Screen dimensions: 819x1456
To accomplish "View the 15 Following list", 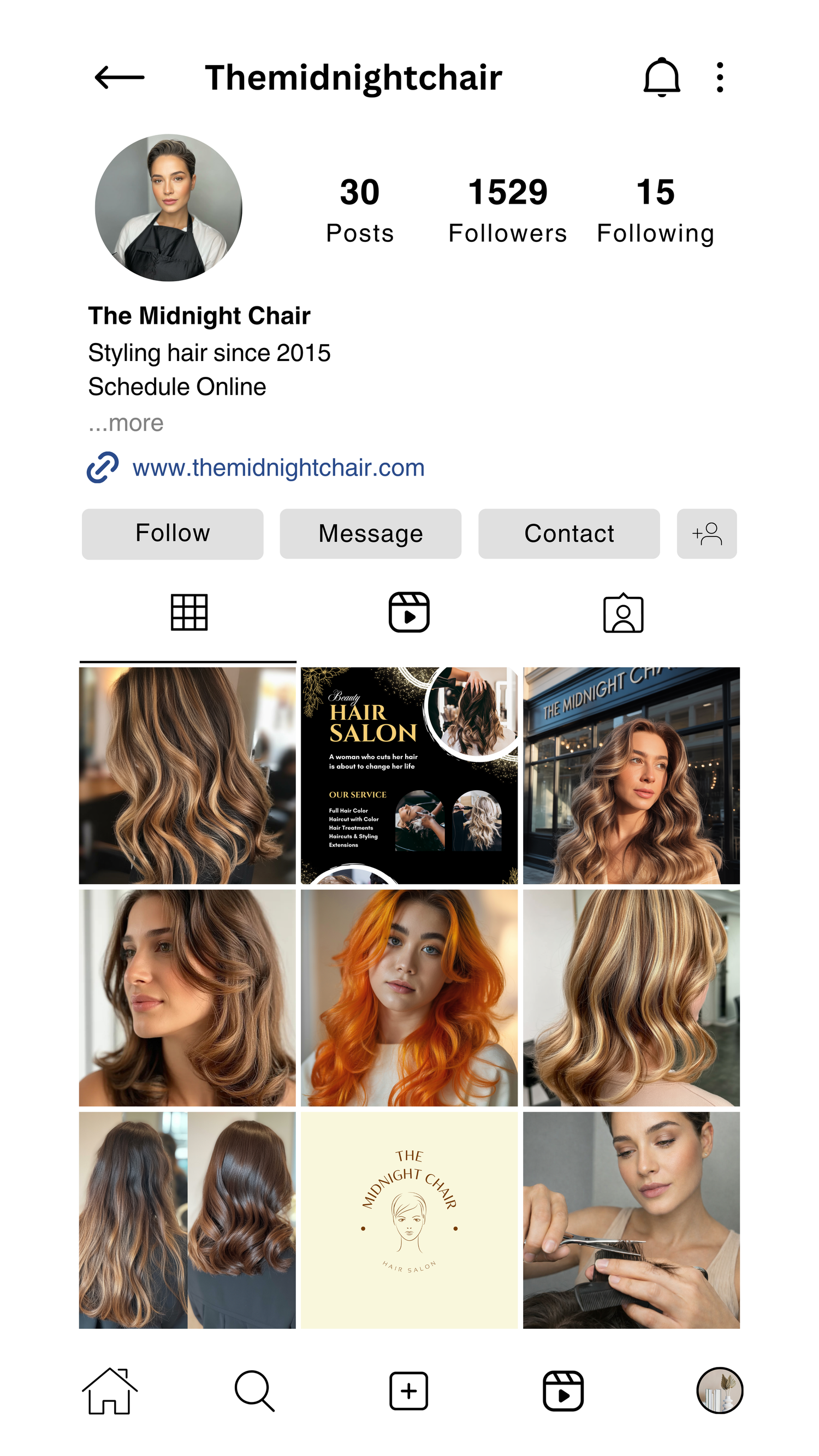I will 656,210.
